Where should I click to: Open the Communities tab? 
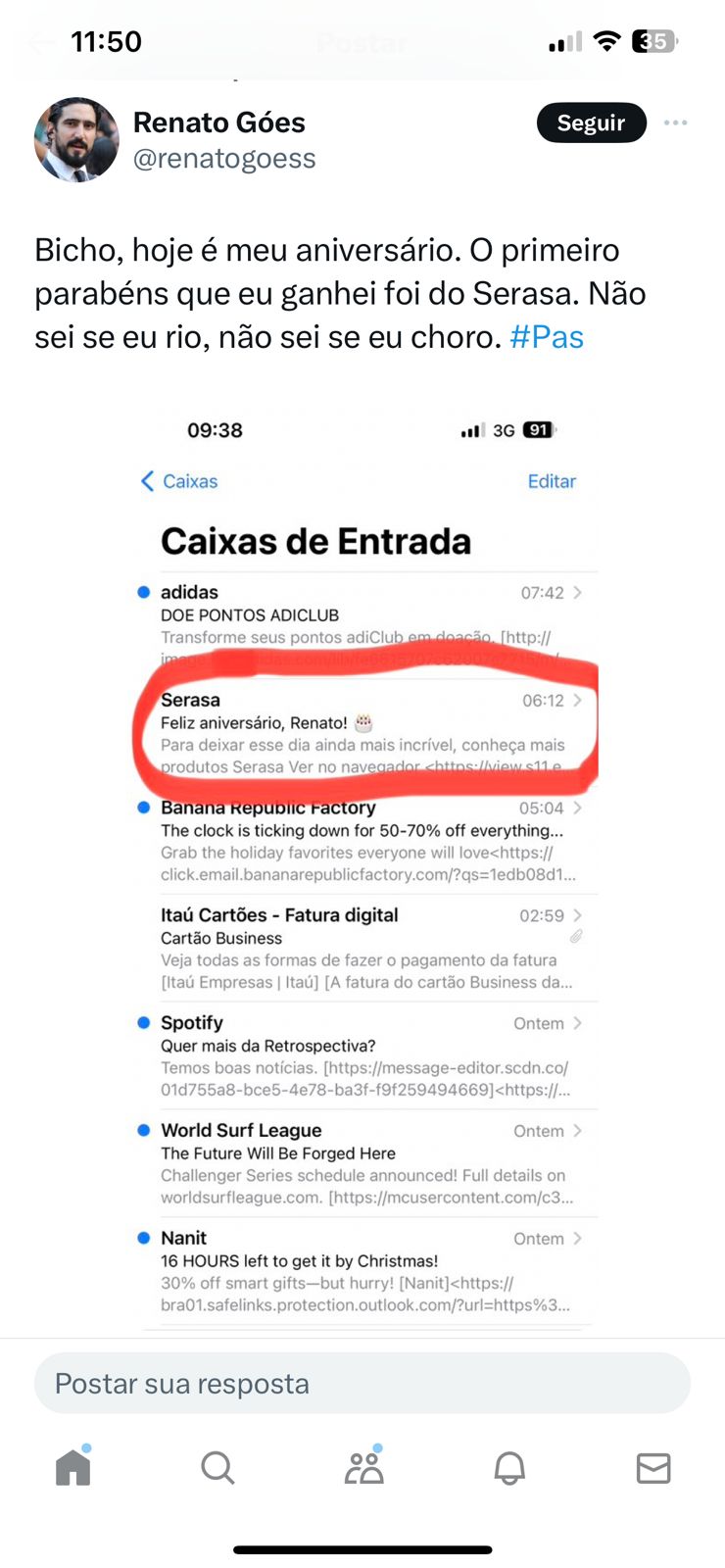[363, 1467]
